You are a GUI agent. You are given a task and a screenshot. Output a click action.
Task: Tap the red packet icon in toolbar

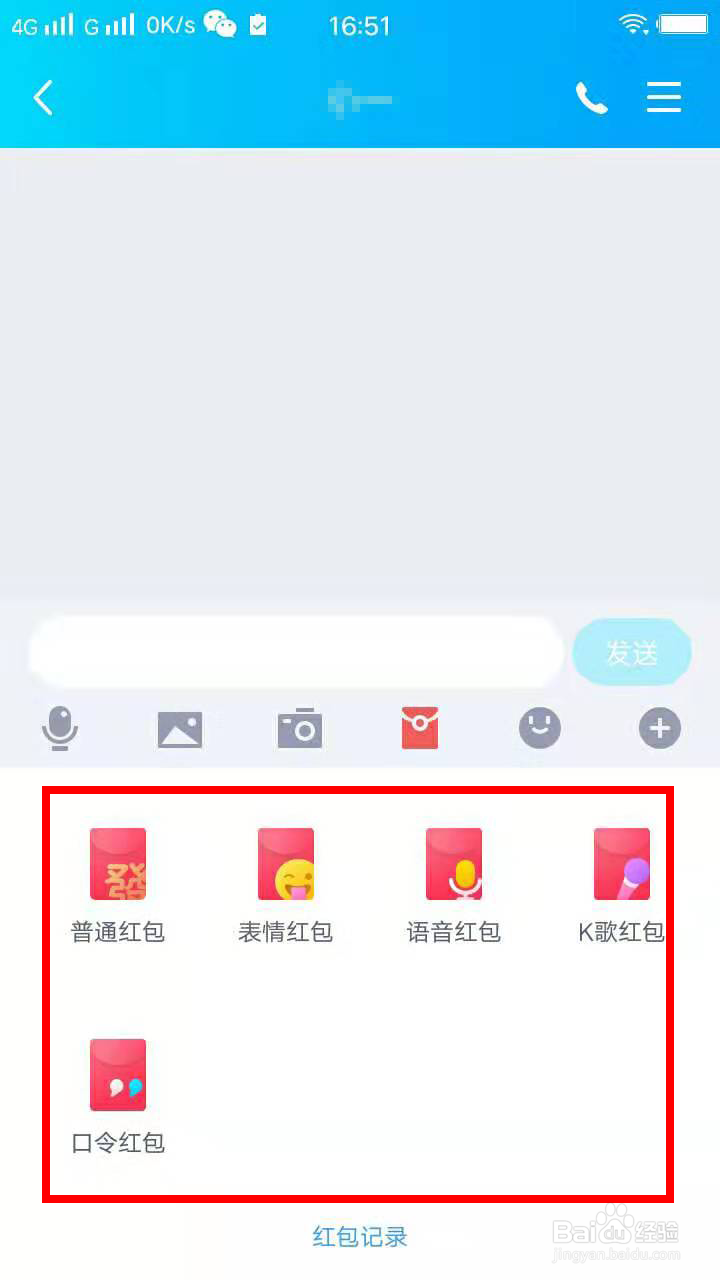point(419,728)
